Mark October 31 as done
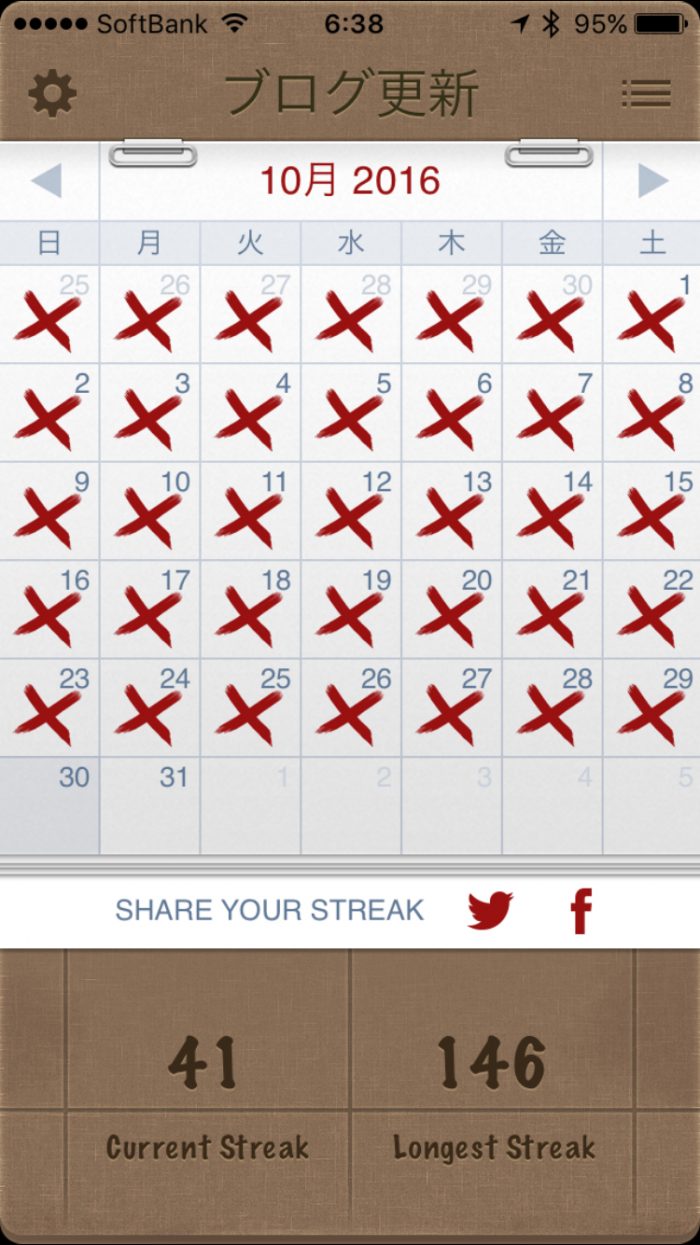Viewport: 700px width, 1245px height. 150,806
